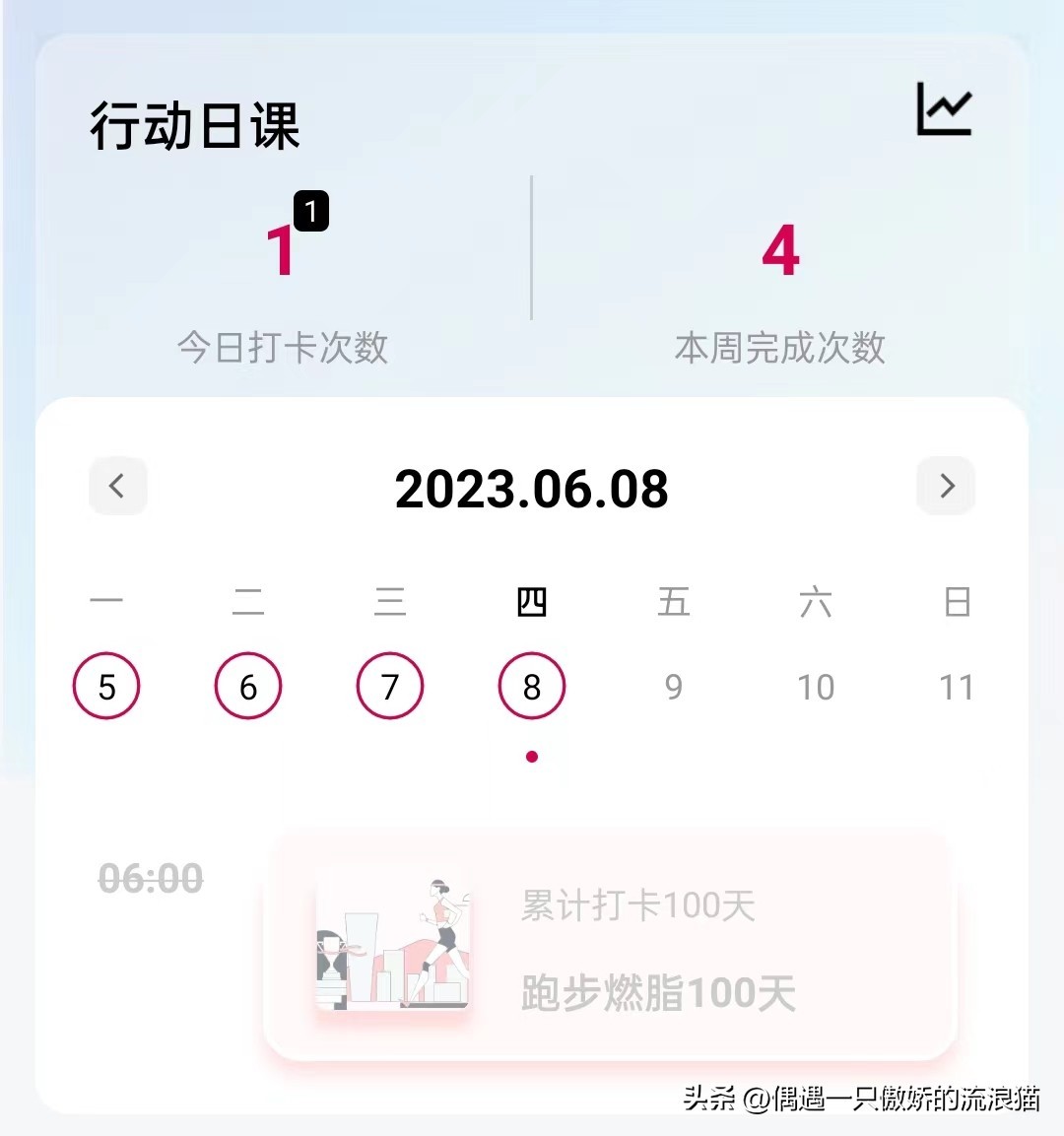1064x1136 pixels.
Task: Select Wednesday the 7th
Action: coord(390,686)
